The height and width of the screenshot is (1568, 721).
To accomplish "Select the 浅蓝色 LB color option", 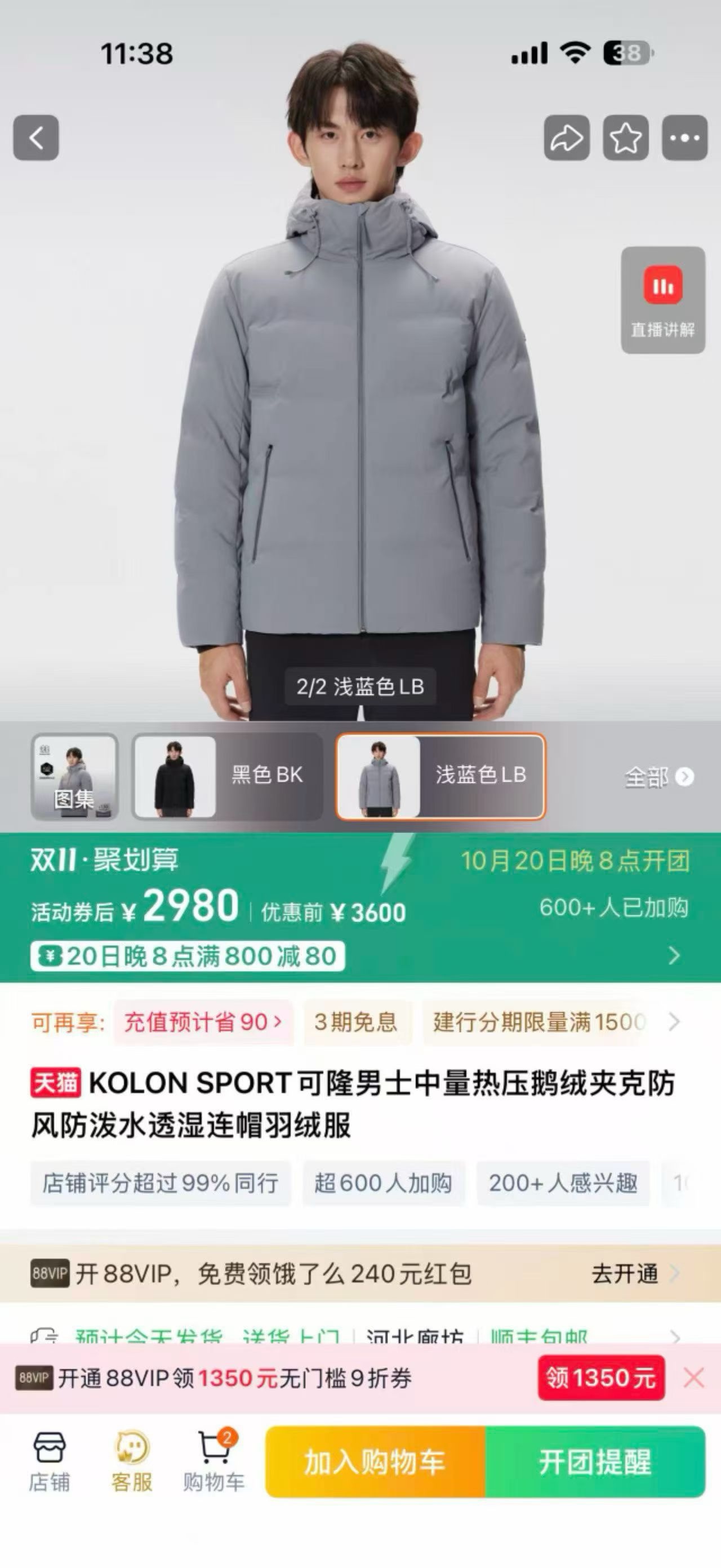I will point(440,777).
